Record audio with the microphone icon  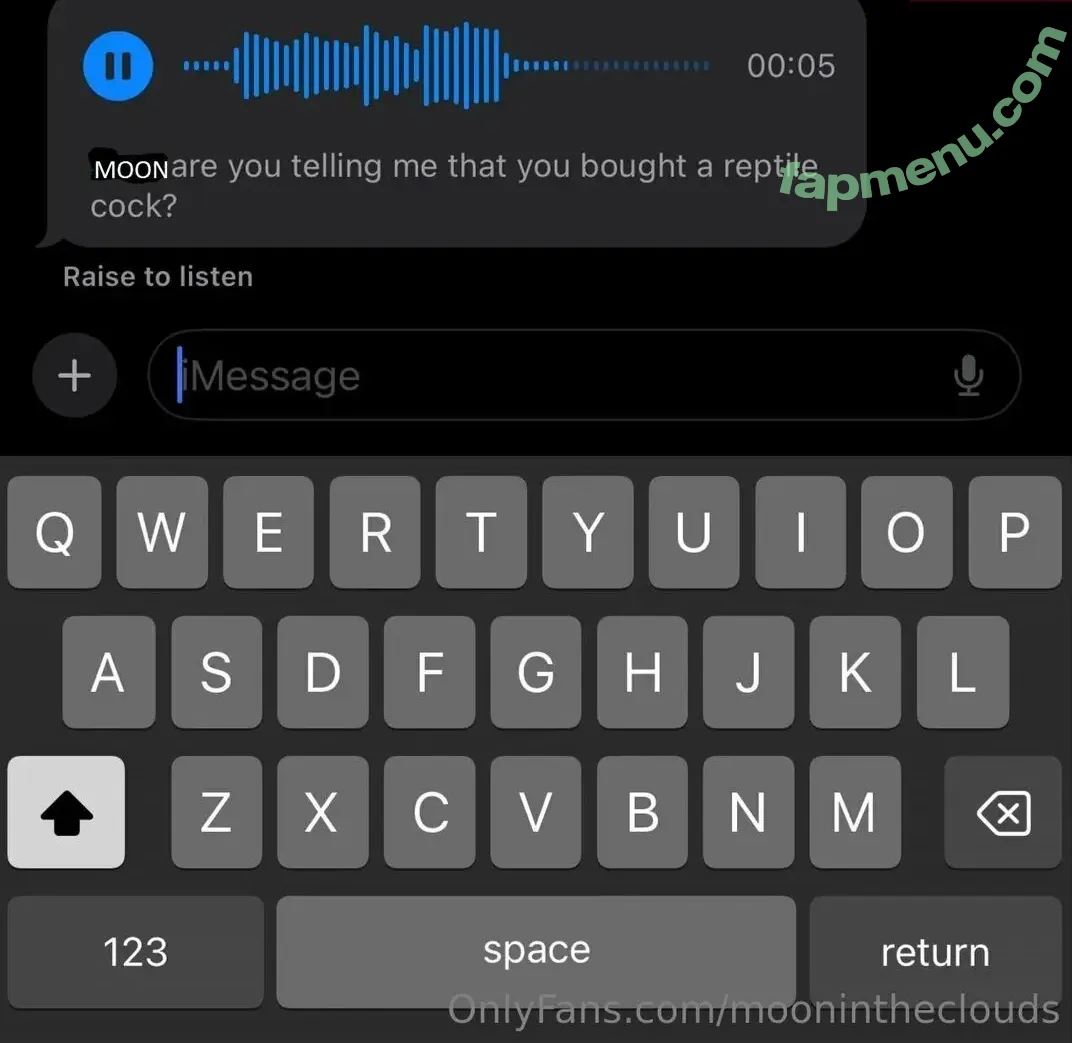968,376
